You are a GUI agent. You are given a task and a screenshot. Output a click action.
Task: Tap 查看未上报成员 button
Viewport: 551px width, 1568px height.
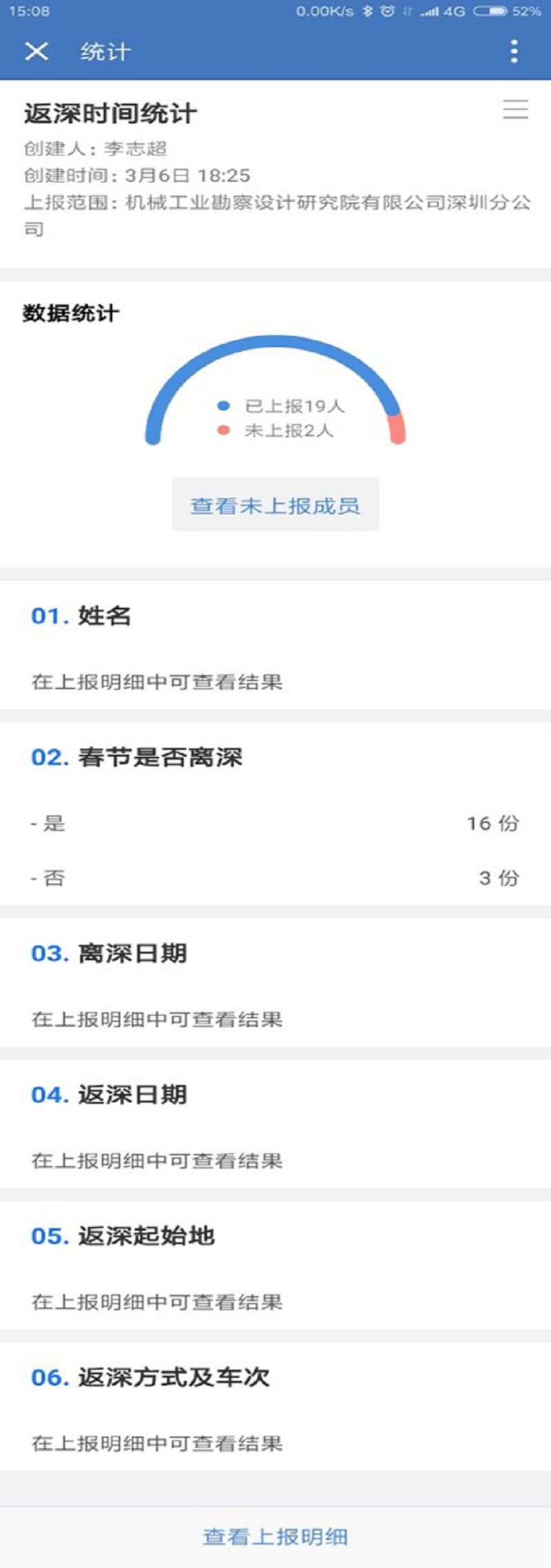[275, 505]
